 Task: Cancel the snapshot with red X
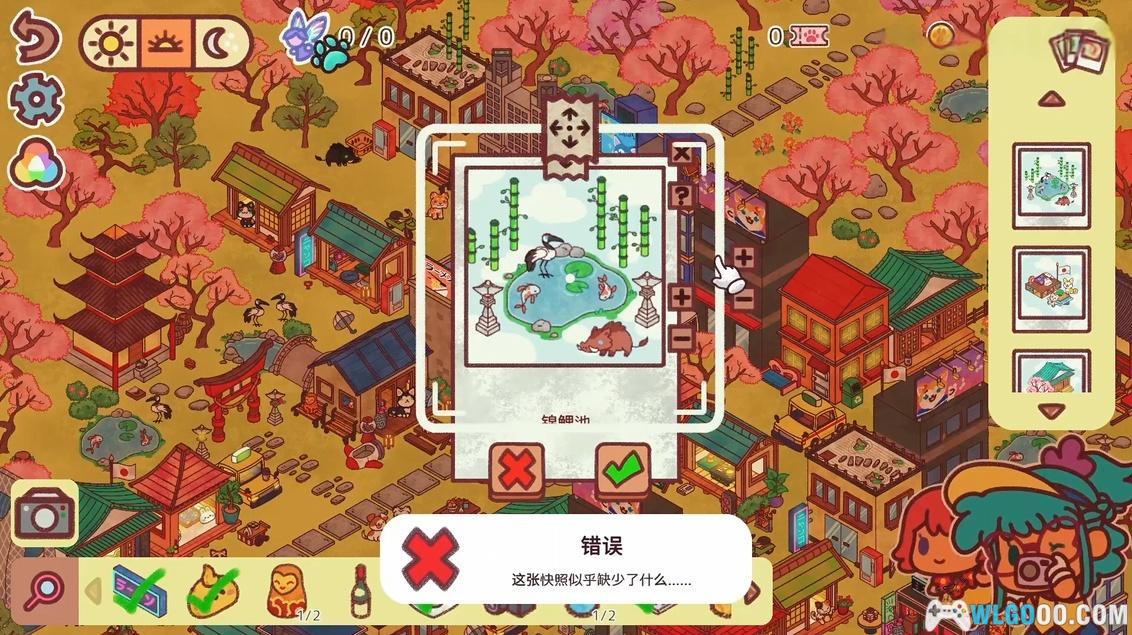(x=517, y=468)
